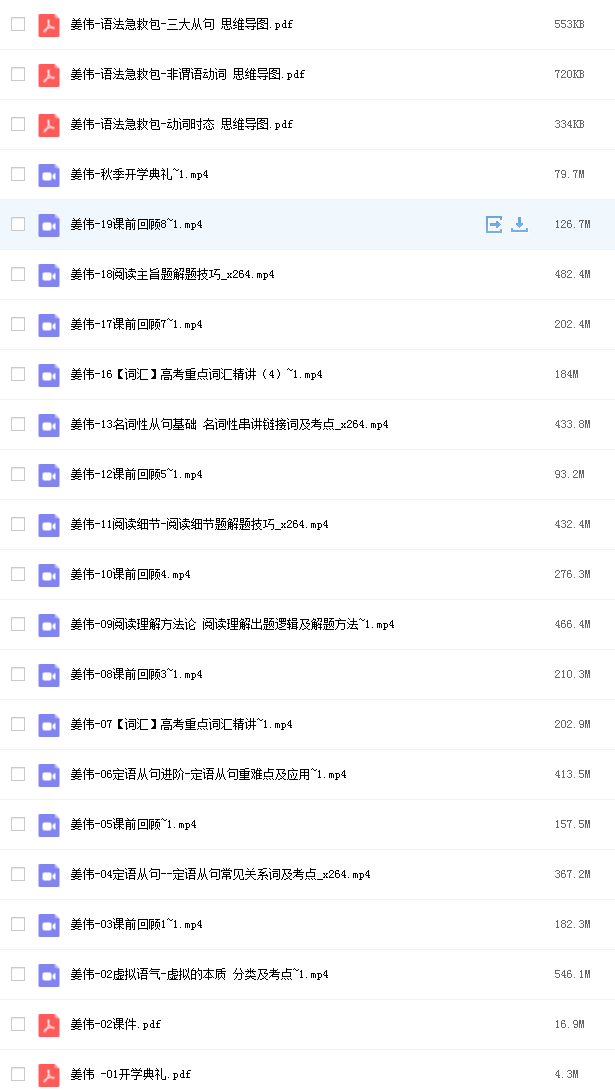The height and width of the screenshot is (1090, 615).
Task: Tick the checkbox for 姜伟-语法急救包-动词时态 思维导图.pdf
Action: 18,124
